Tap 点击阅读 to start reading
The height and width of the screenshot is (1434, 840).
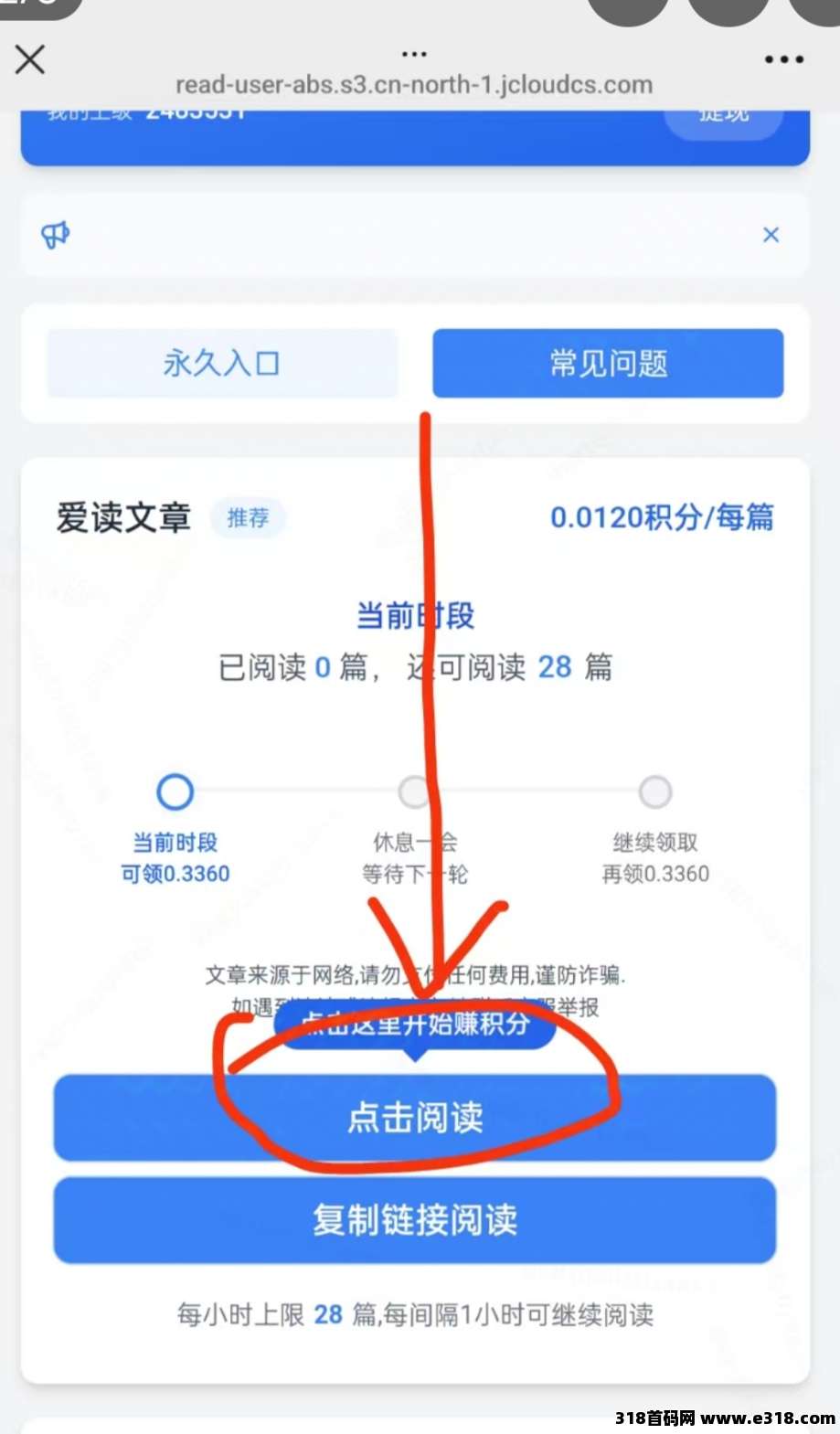point(415,1117)
